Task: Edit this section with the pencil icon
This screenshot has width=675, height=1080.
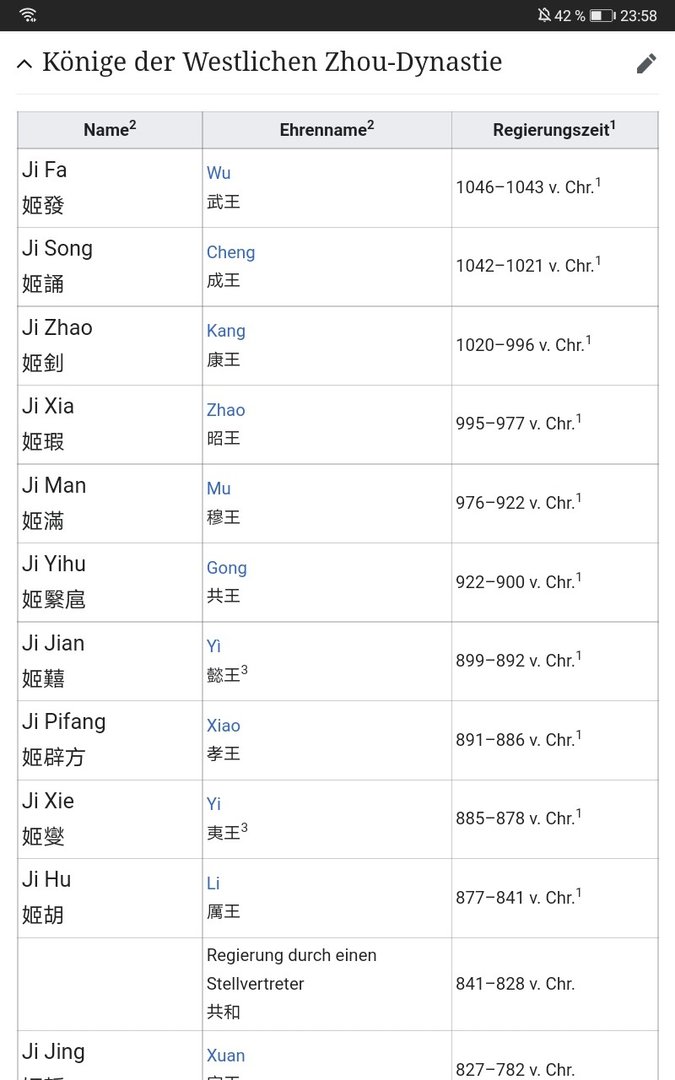Action: [646, 63]
